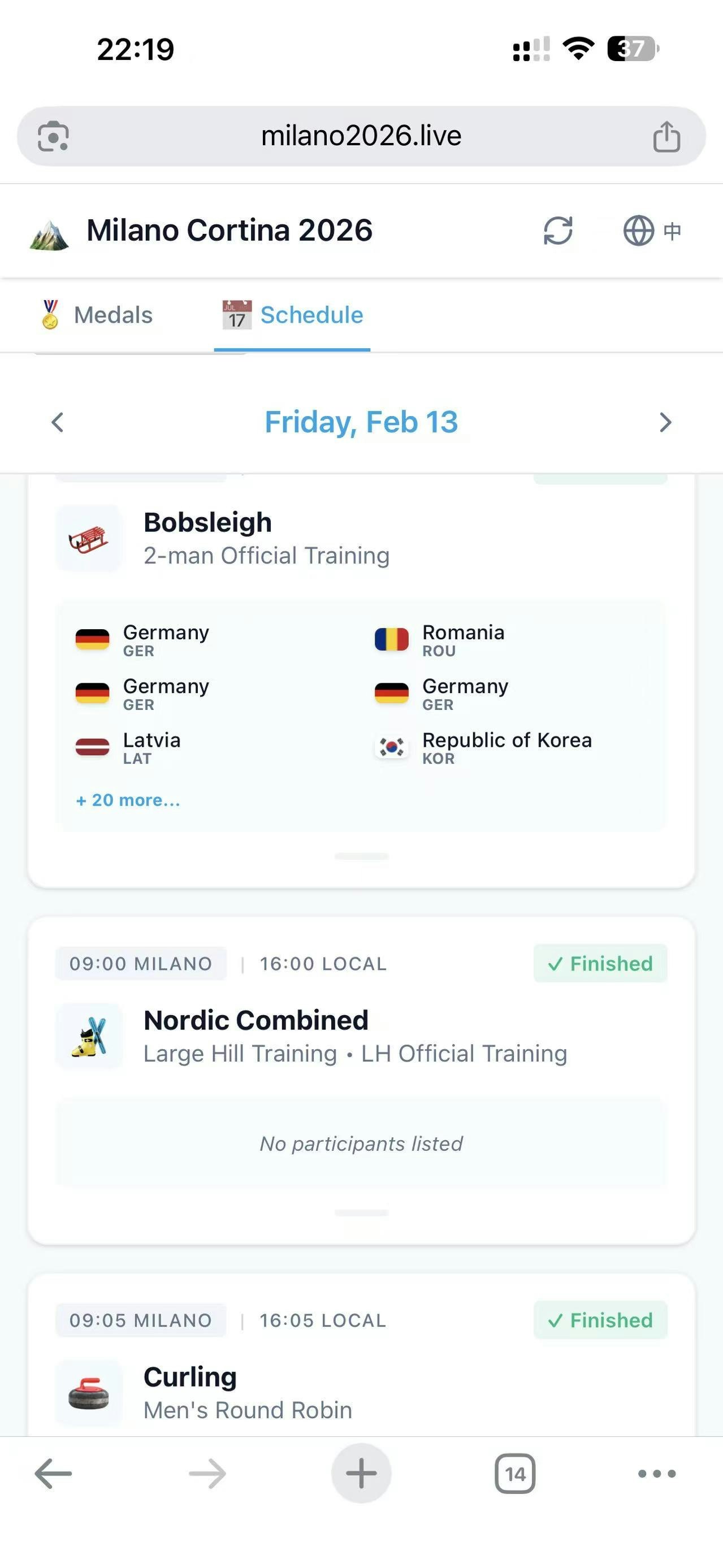
Task: Tap the share icon in the address bar
Action: 668,135
